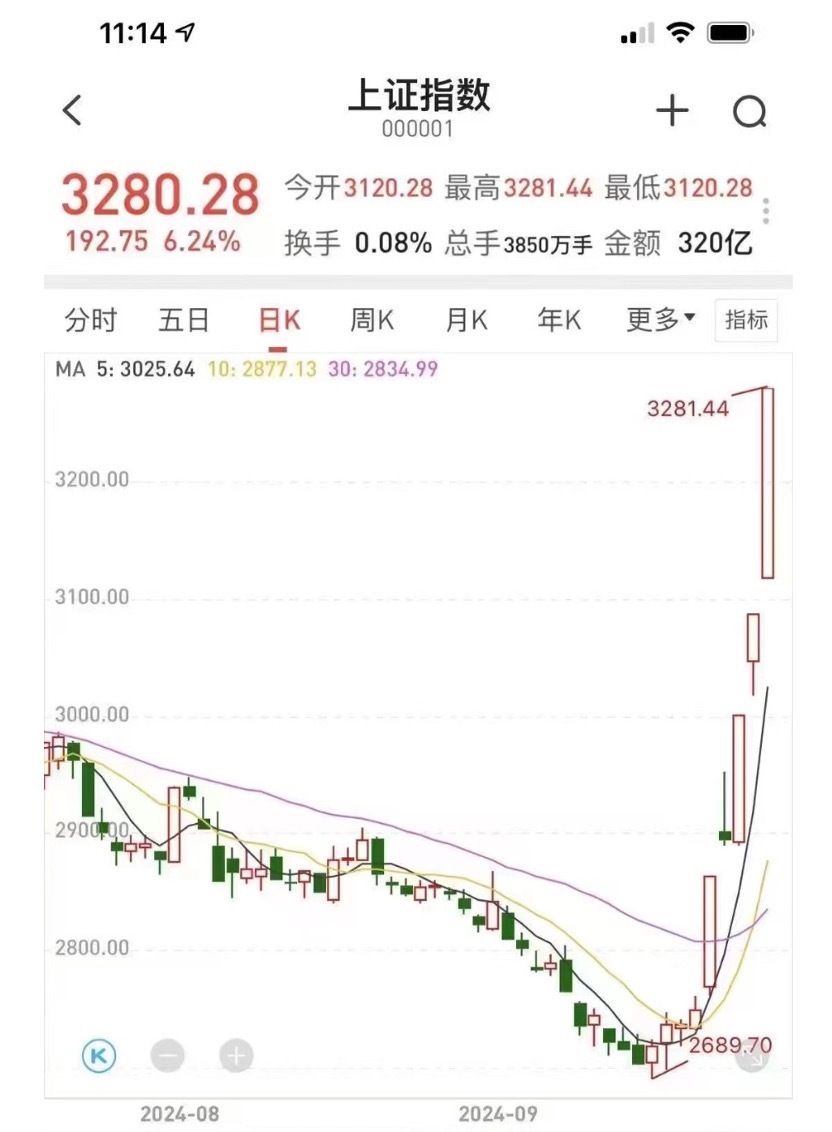Show the 年K yearly chart

coord(559,321)
